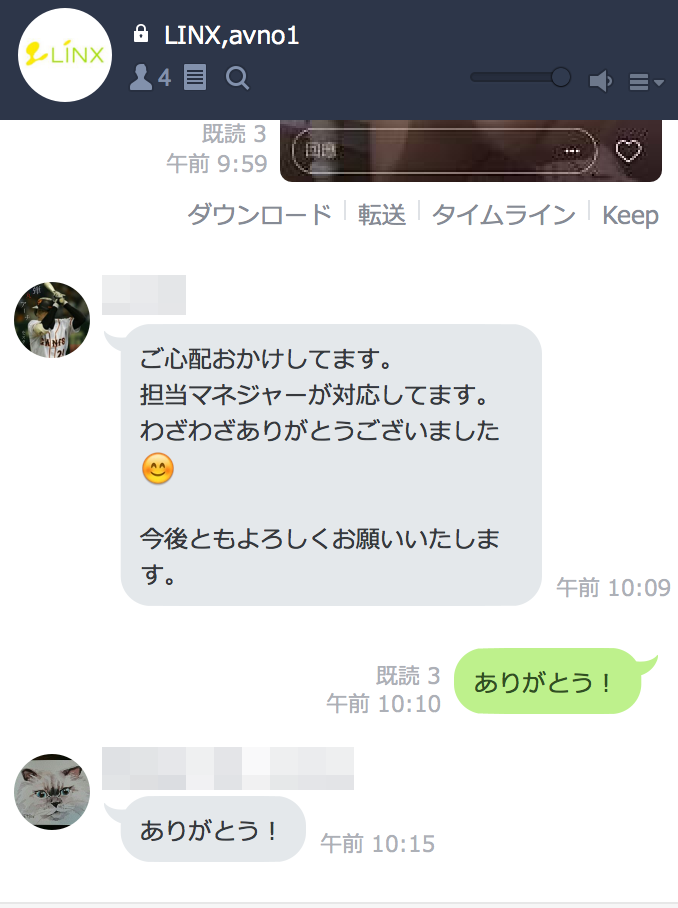Image resolution: width=678 pixels, height=908 pixels.
Task: Forward the image with 転送
Action: coord(382,215)
